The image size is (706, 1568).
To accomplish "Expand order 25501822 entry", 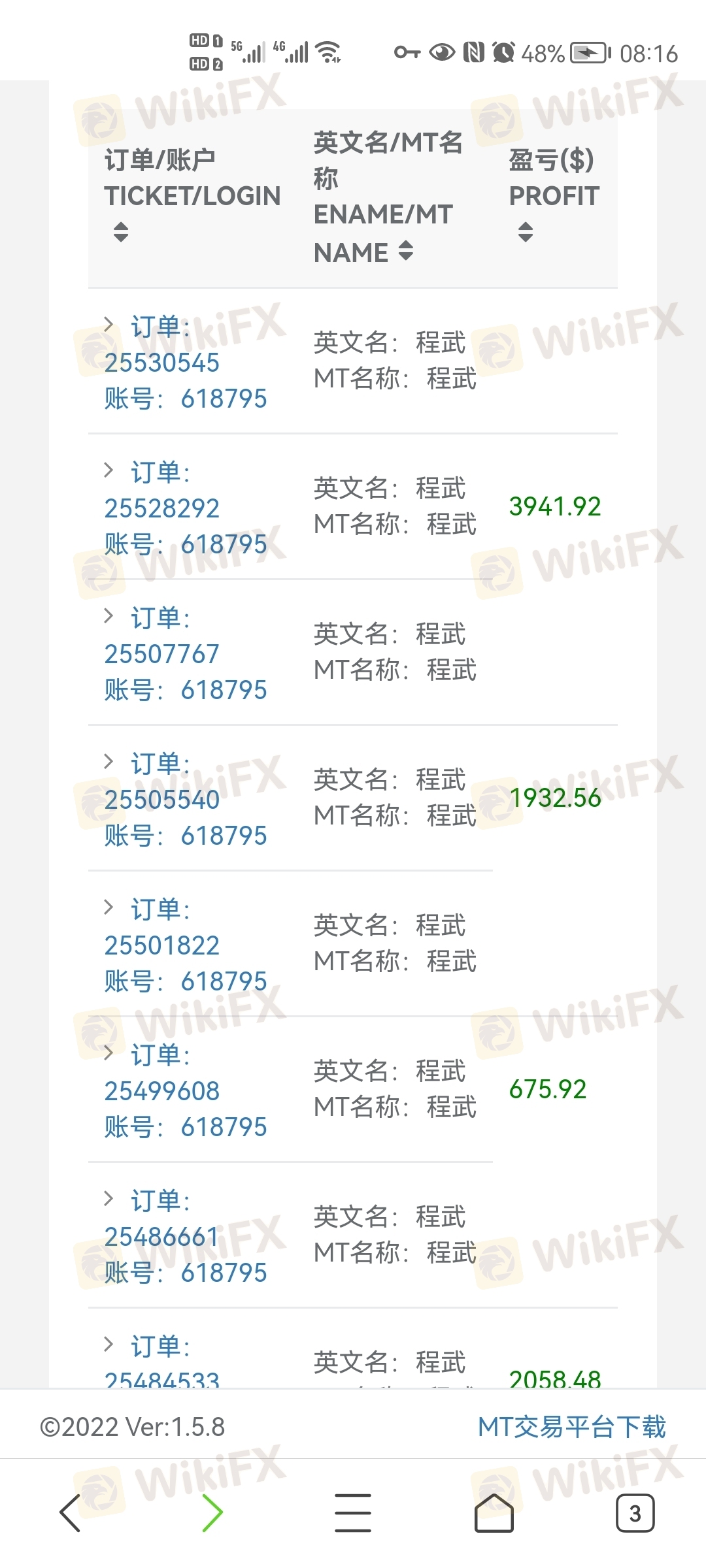I will (109, 907).
